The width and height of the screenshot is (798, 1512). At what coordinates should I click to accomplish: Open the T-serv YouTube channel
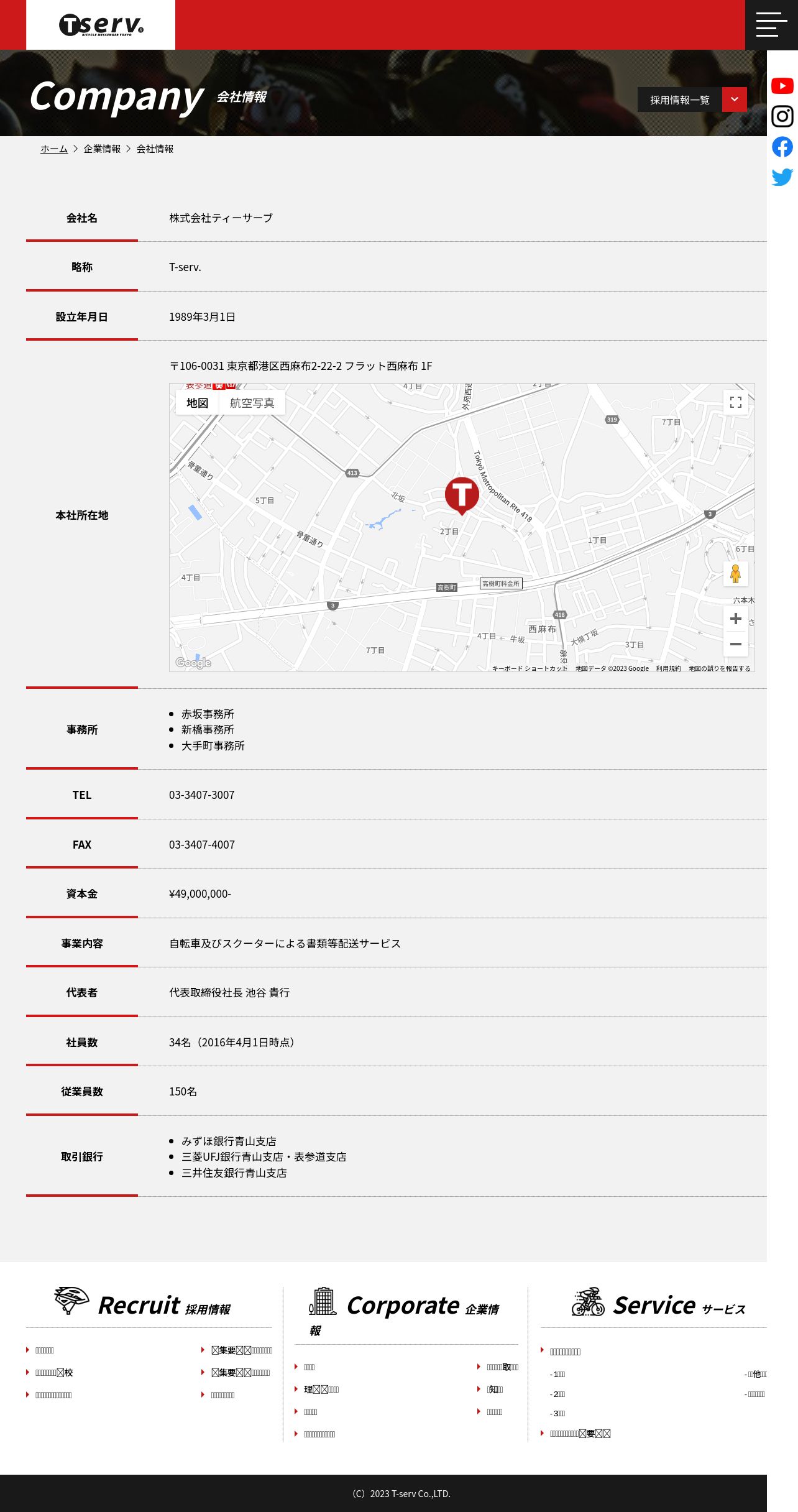point(782,86)
